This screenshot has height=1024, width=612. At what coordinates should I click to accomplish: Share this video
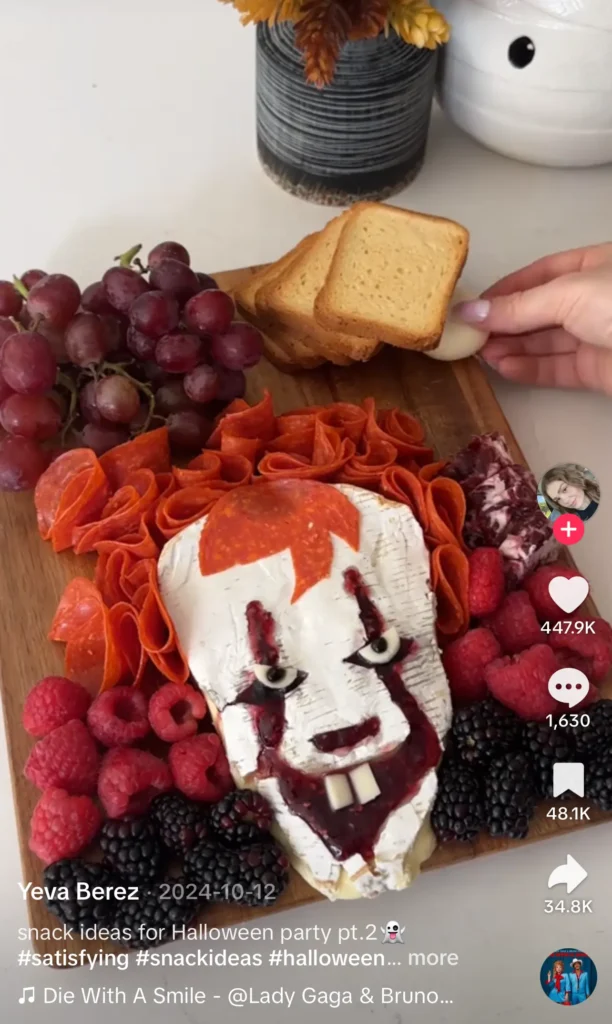[x=568, y=873]
